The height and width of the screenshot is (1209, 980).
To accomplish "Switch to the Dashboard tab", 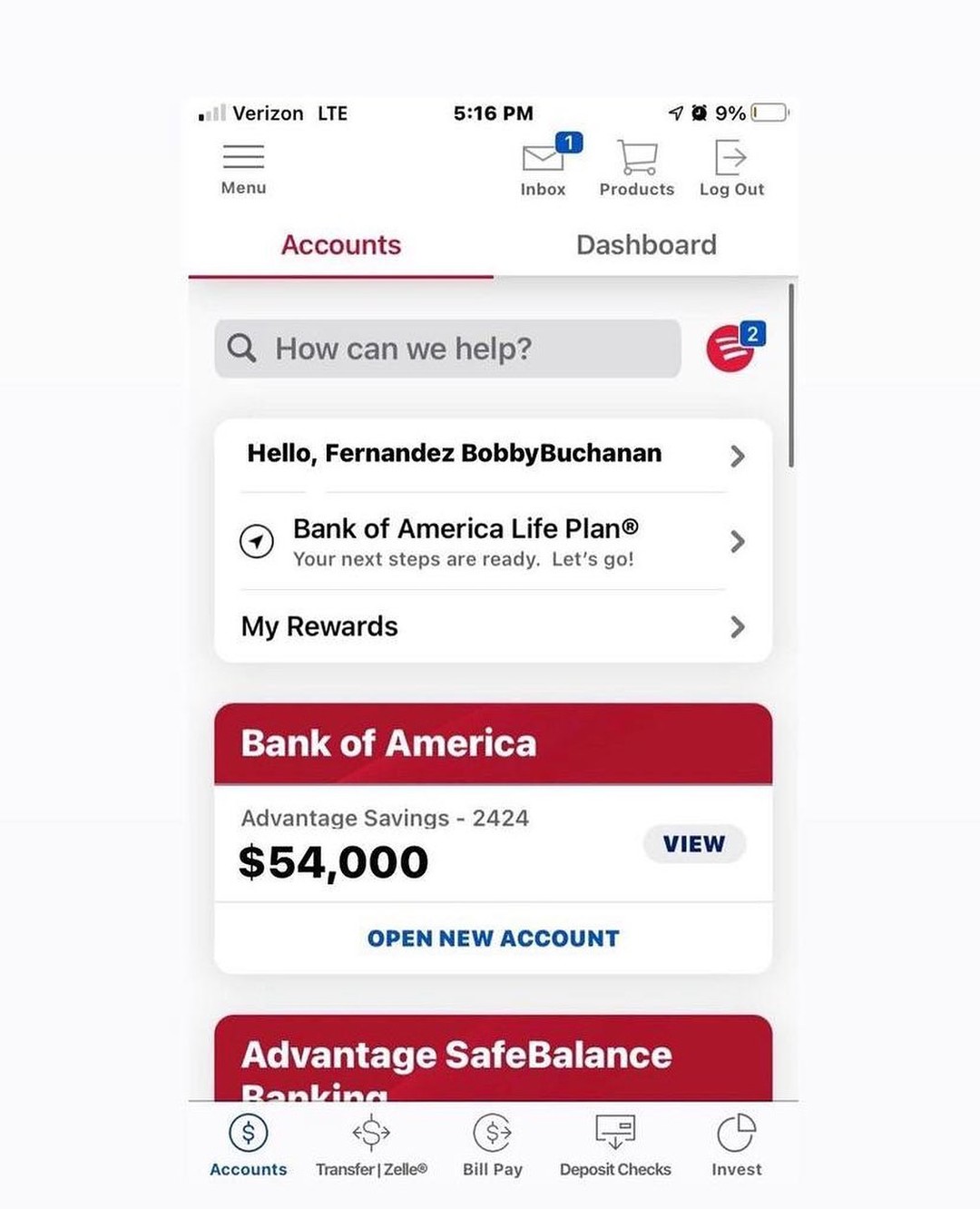I will [x=646, y=245].
